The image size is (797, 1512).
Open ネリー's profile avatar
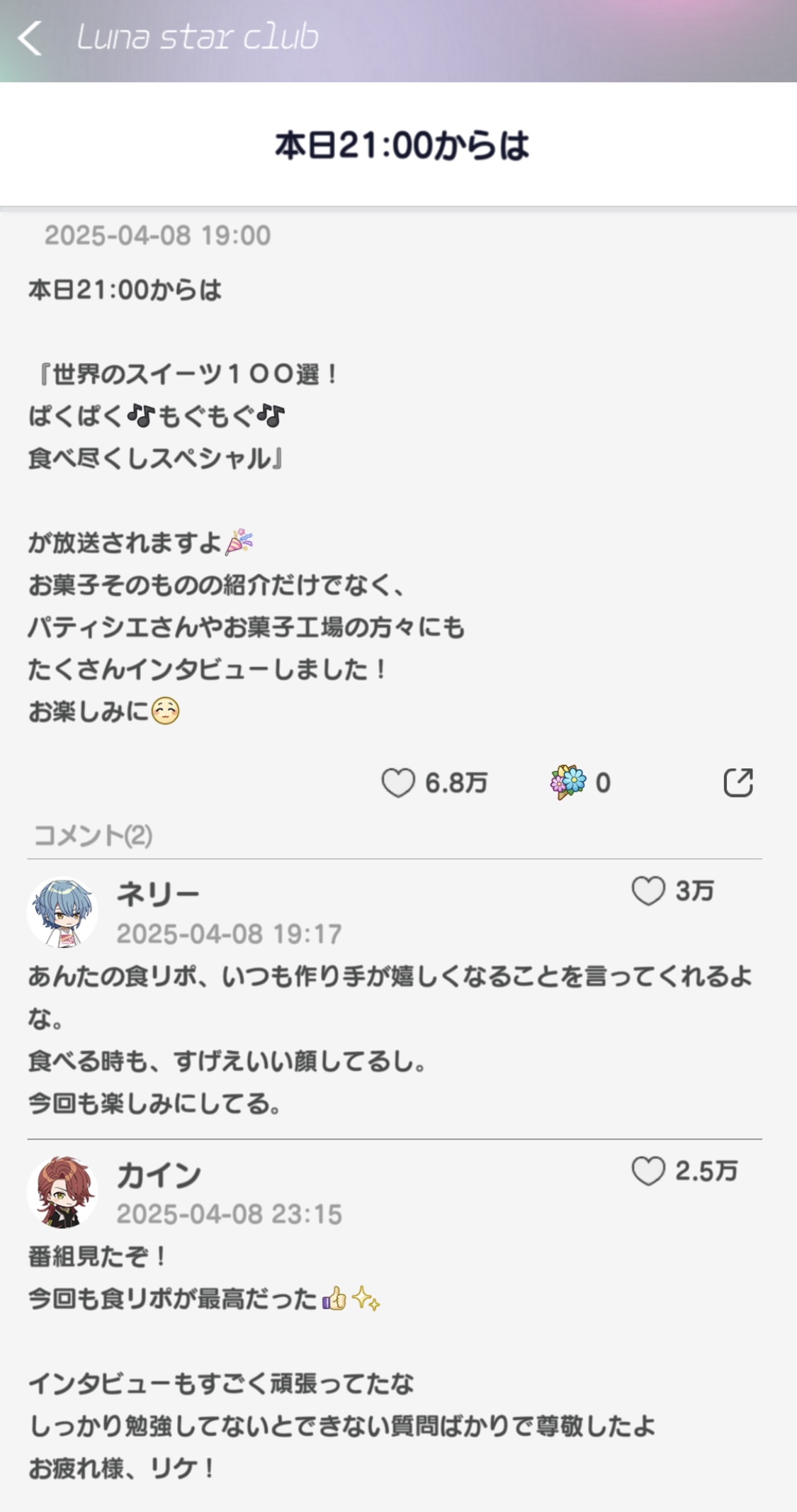click(x=62, y=913)
